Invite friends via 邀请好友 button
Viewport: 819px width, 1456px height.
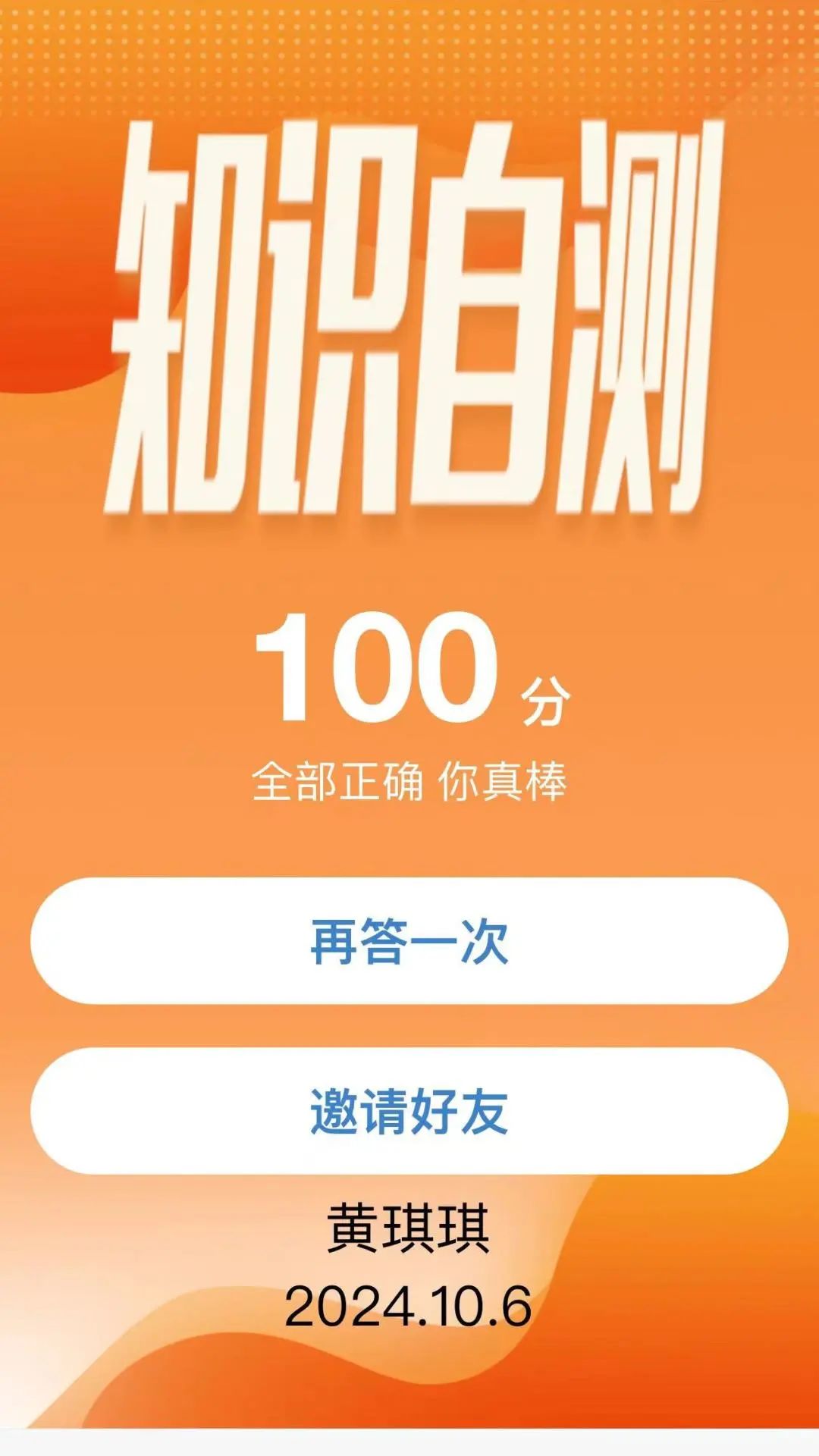[409, 1111]
